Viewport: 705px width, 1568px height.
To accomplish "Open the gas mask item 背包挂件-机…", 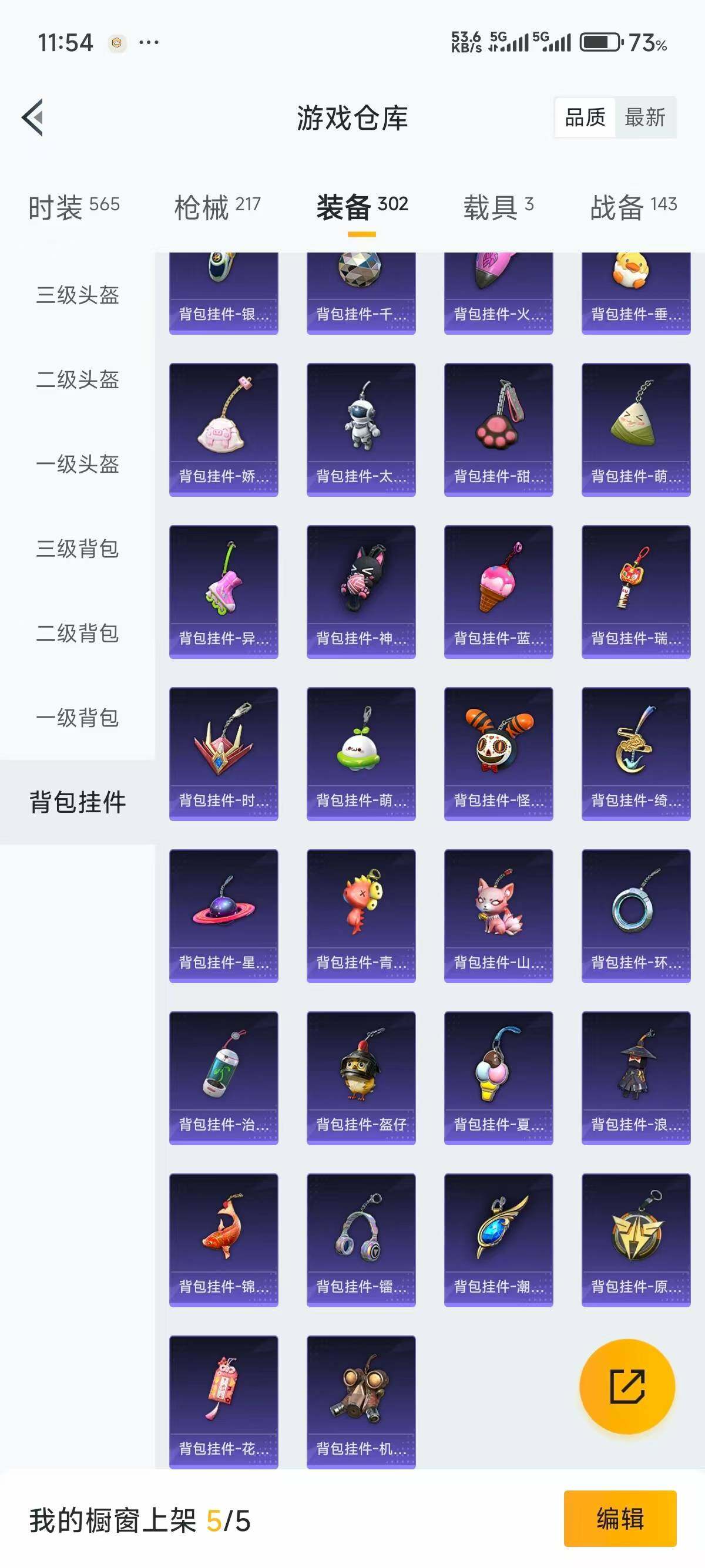I will pyautogui.click(x=361, y=1402).
